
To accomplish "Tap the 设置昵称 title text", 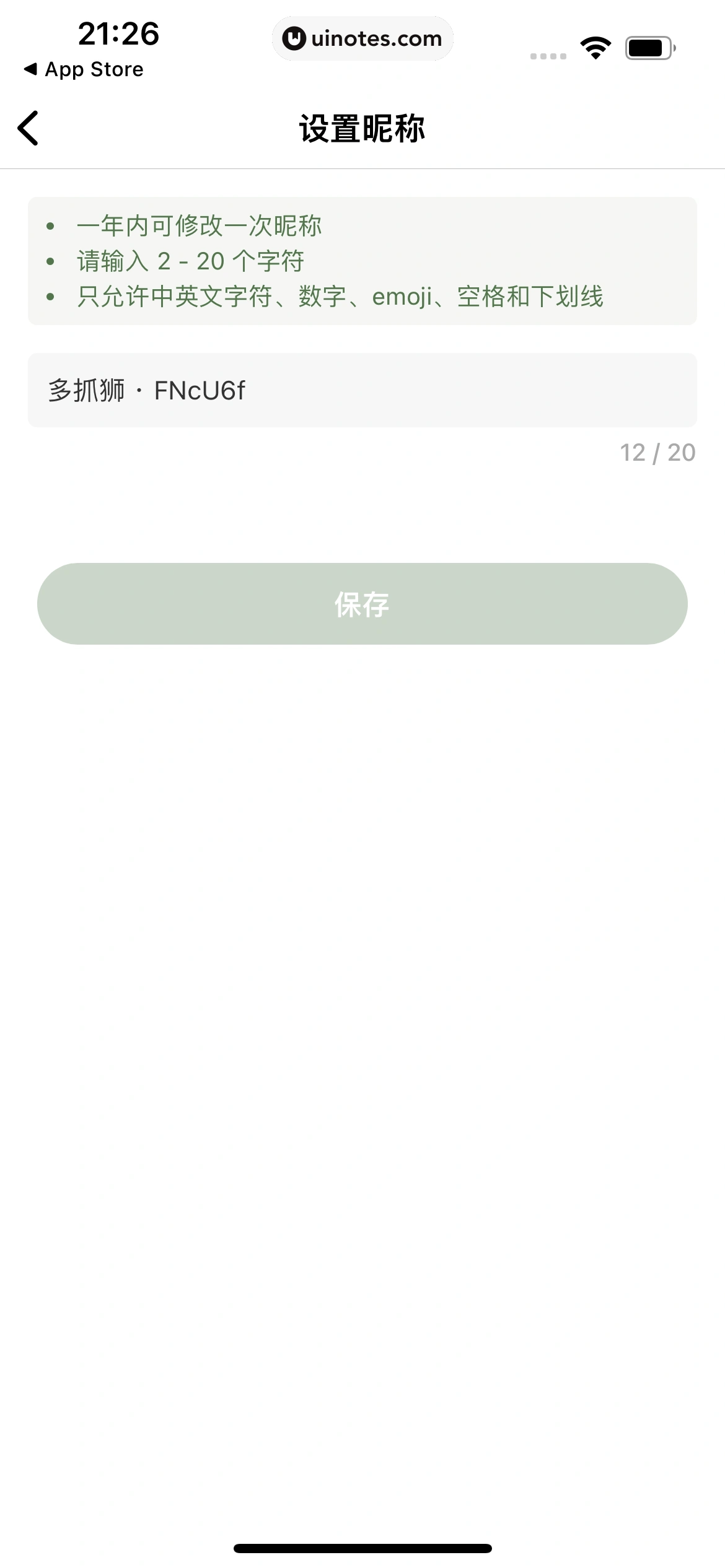I will click(x=362, y=129).
